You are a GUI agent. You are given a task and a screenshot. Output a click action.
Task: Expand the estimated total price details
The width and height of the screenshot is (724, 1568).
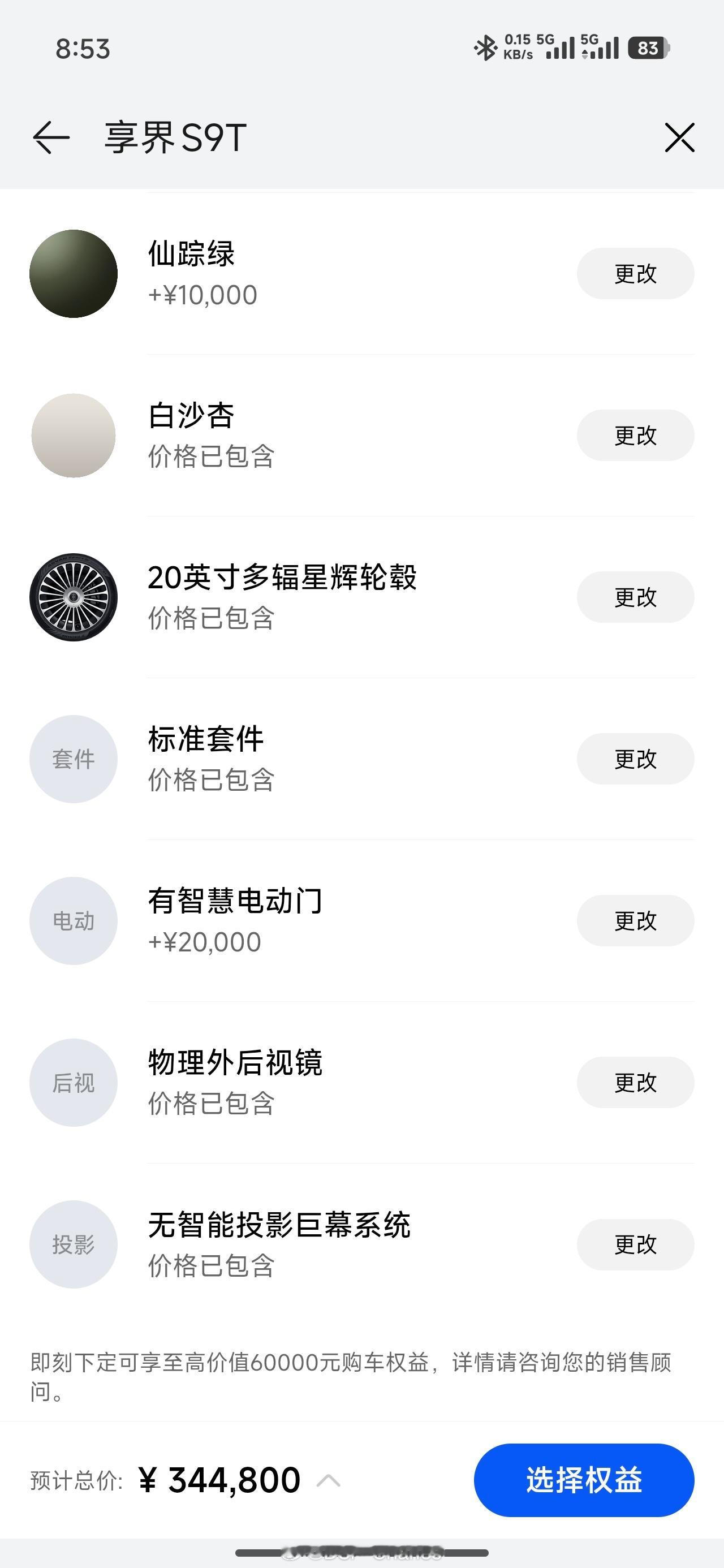(x=329, y=1481)
